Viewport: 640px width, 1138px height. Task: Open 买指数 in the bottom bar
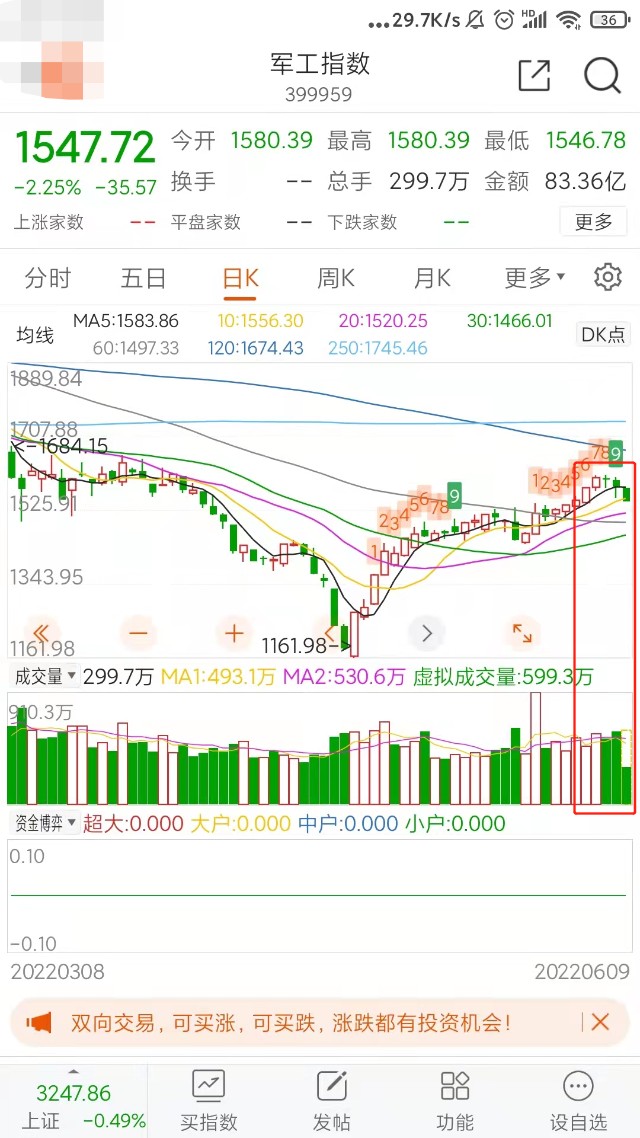[209, 1100]
